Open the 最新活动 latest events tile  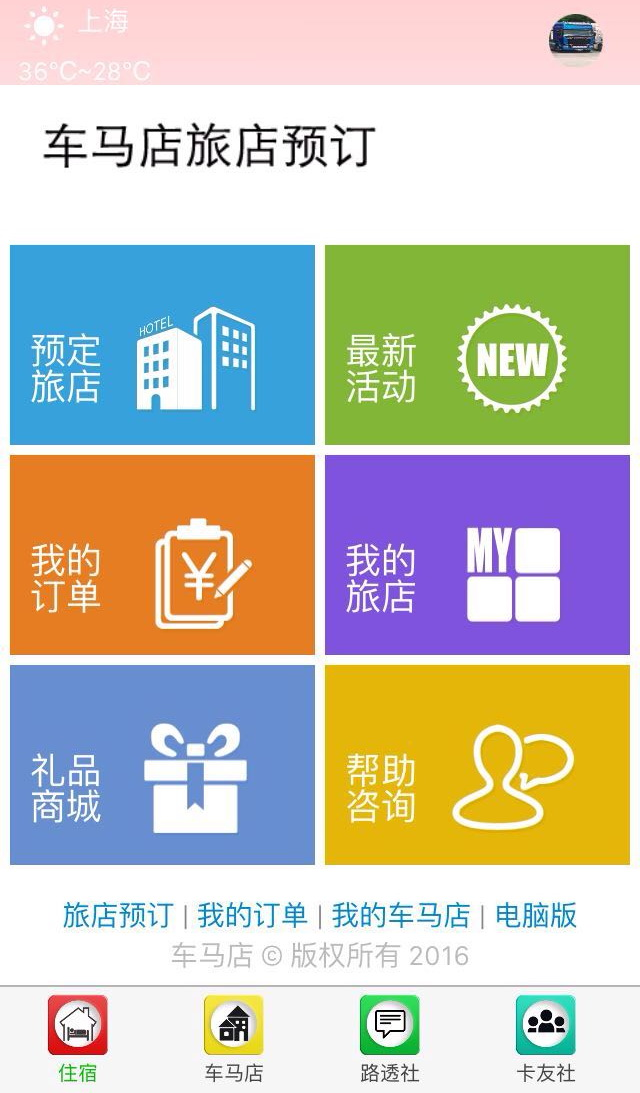coord(477,345)
